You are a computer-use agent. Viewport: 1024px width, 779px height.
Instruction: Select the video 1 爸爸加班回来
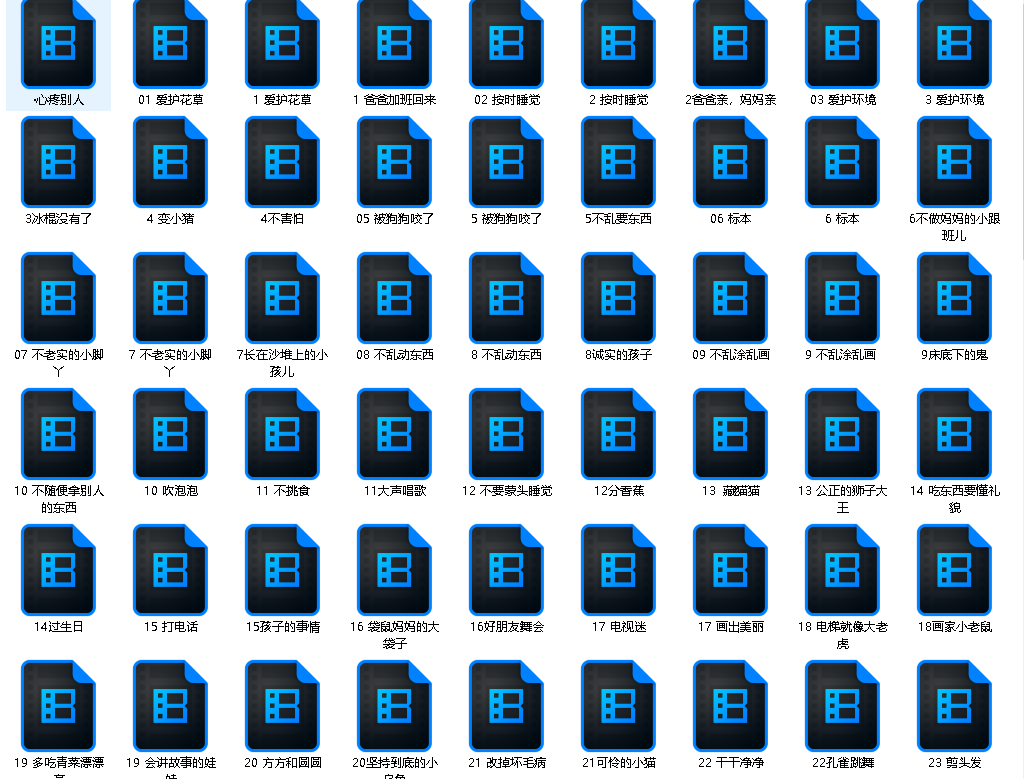coord(395,44)
